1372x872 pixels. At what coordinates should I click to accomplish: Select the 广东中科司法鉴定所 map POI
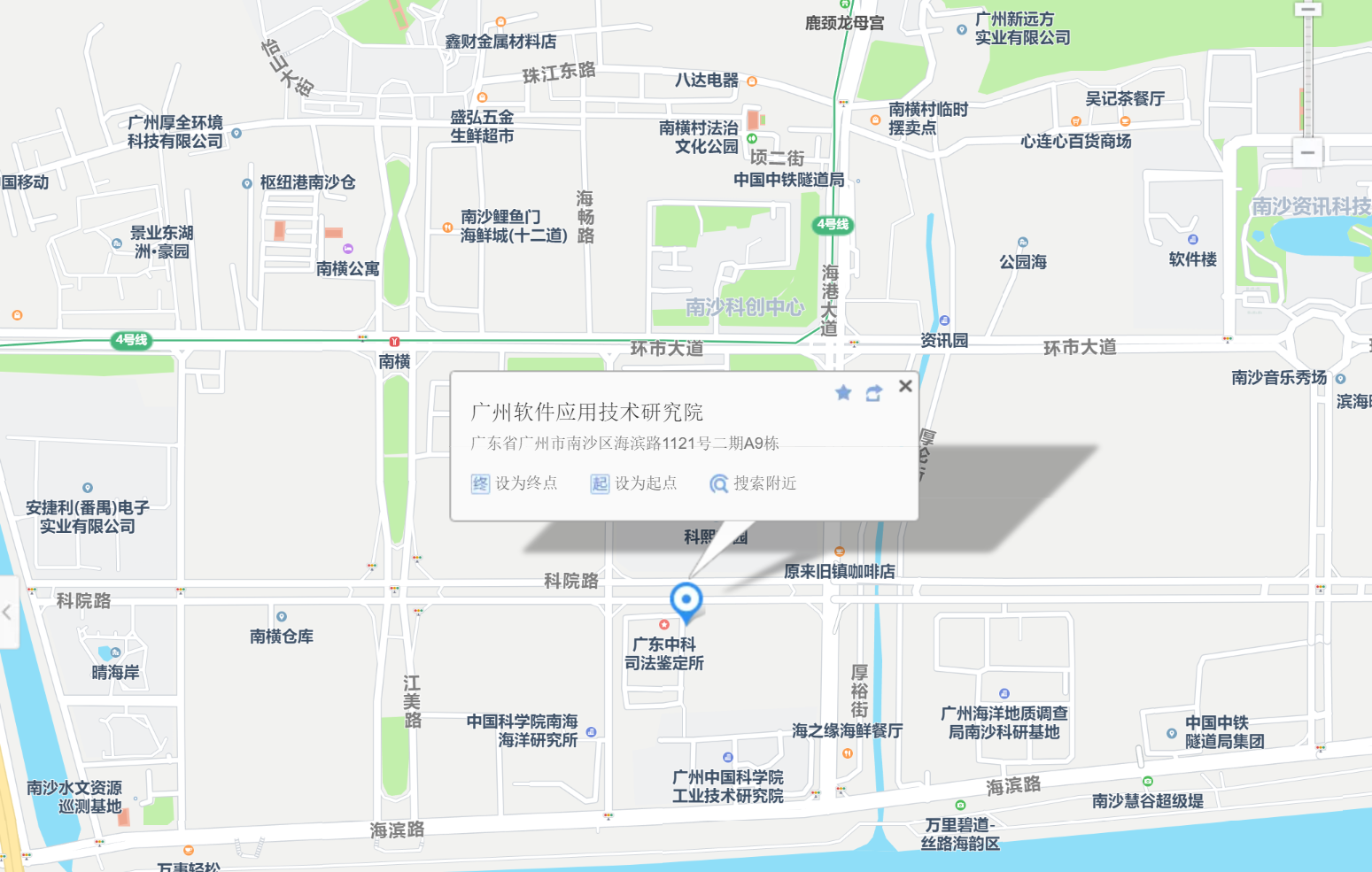coord(664,652)
